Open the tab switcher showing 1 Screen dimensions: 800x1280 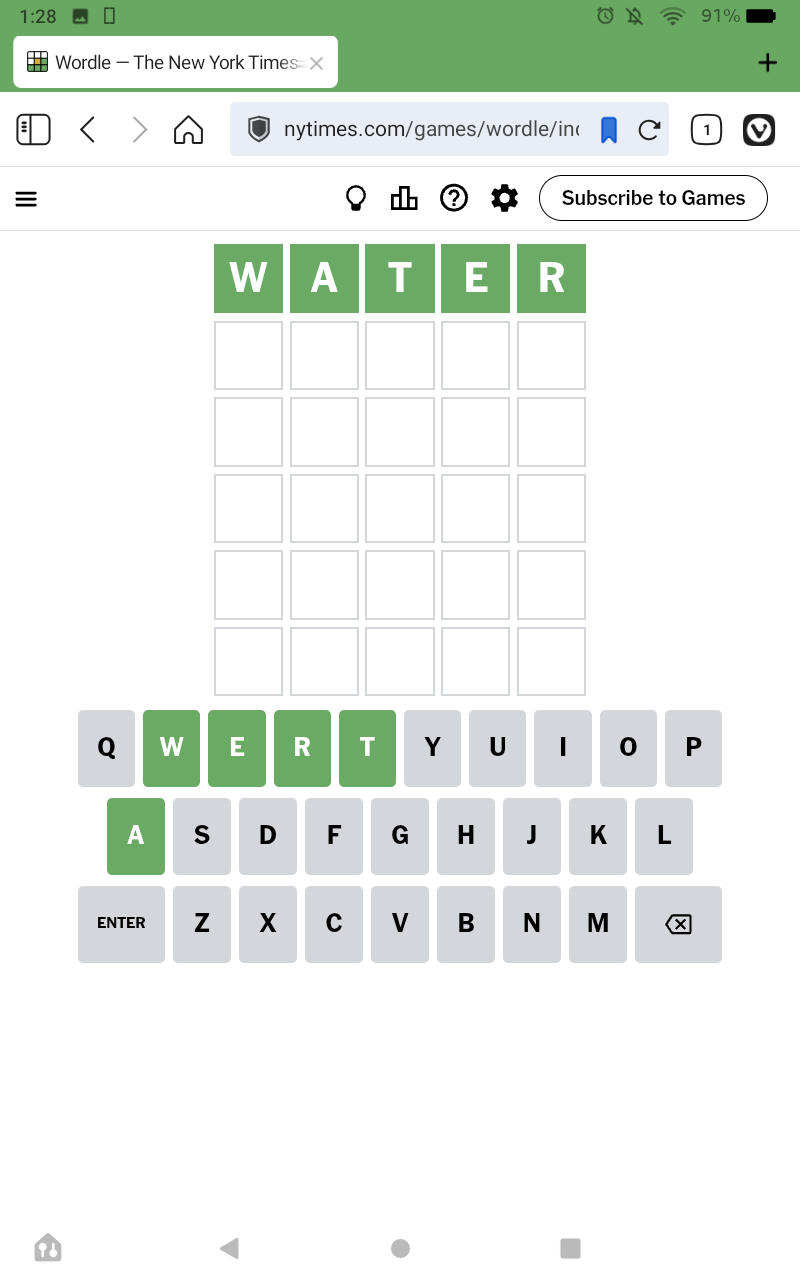[x=706, y=129]
